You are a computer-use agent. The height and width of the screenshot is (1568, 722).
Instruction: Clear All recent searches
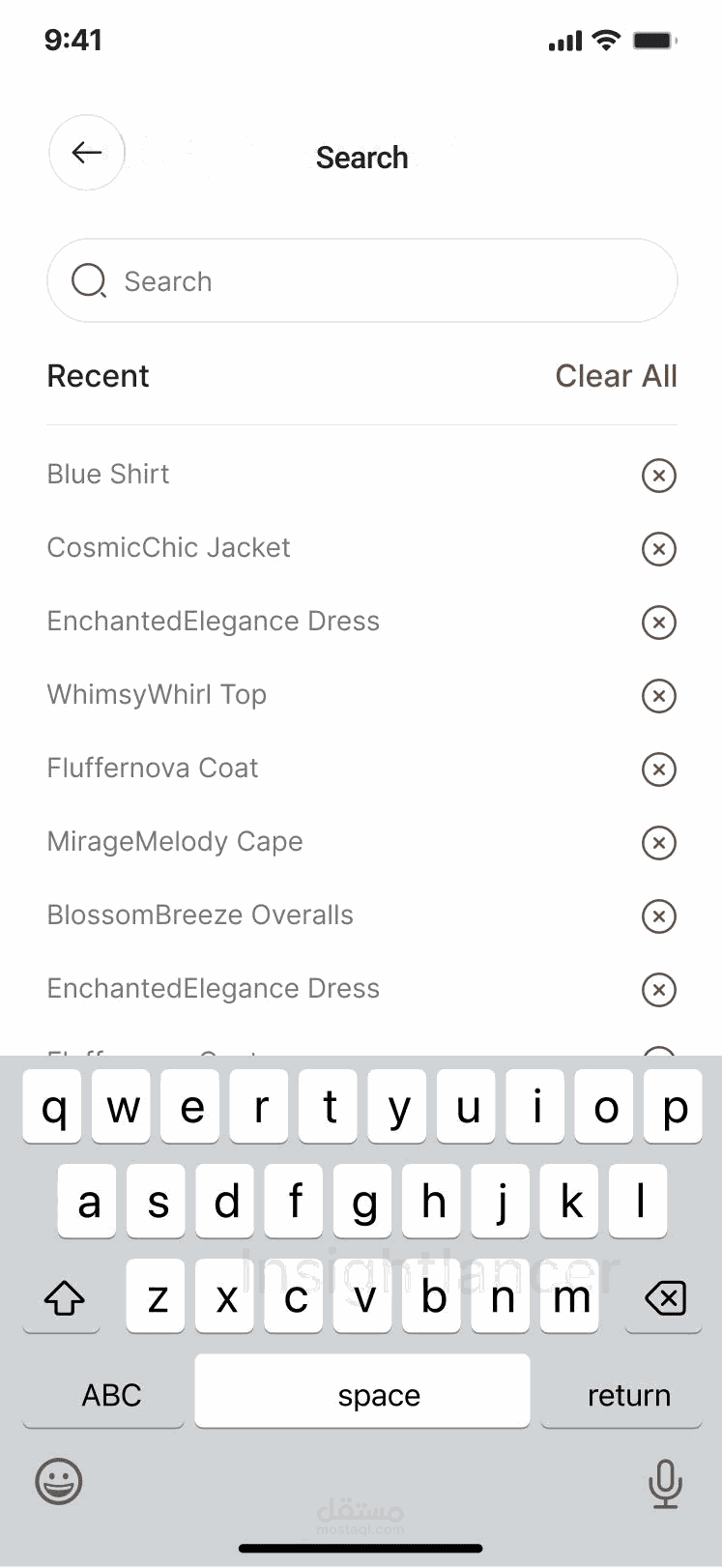616,376
